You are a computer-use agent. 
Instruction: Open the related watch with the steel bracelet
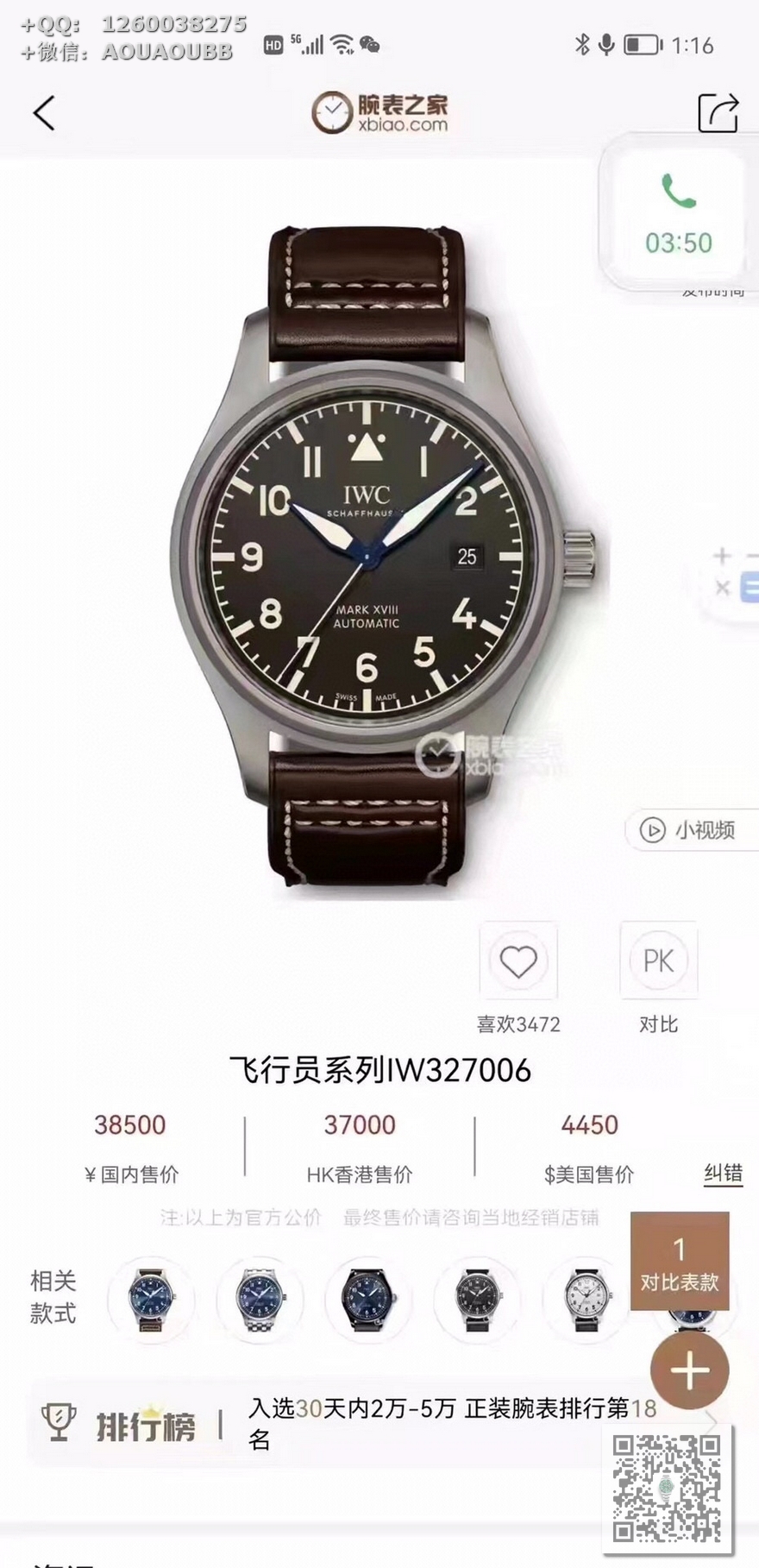pyautogui.click(x=261, y=1300)
